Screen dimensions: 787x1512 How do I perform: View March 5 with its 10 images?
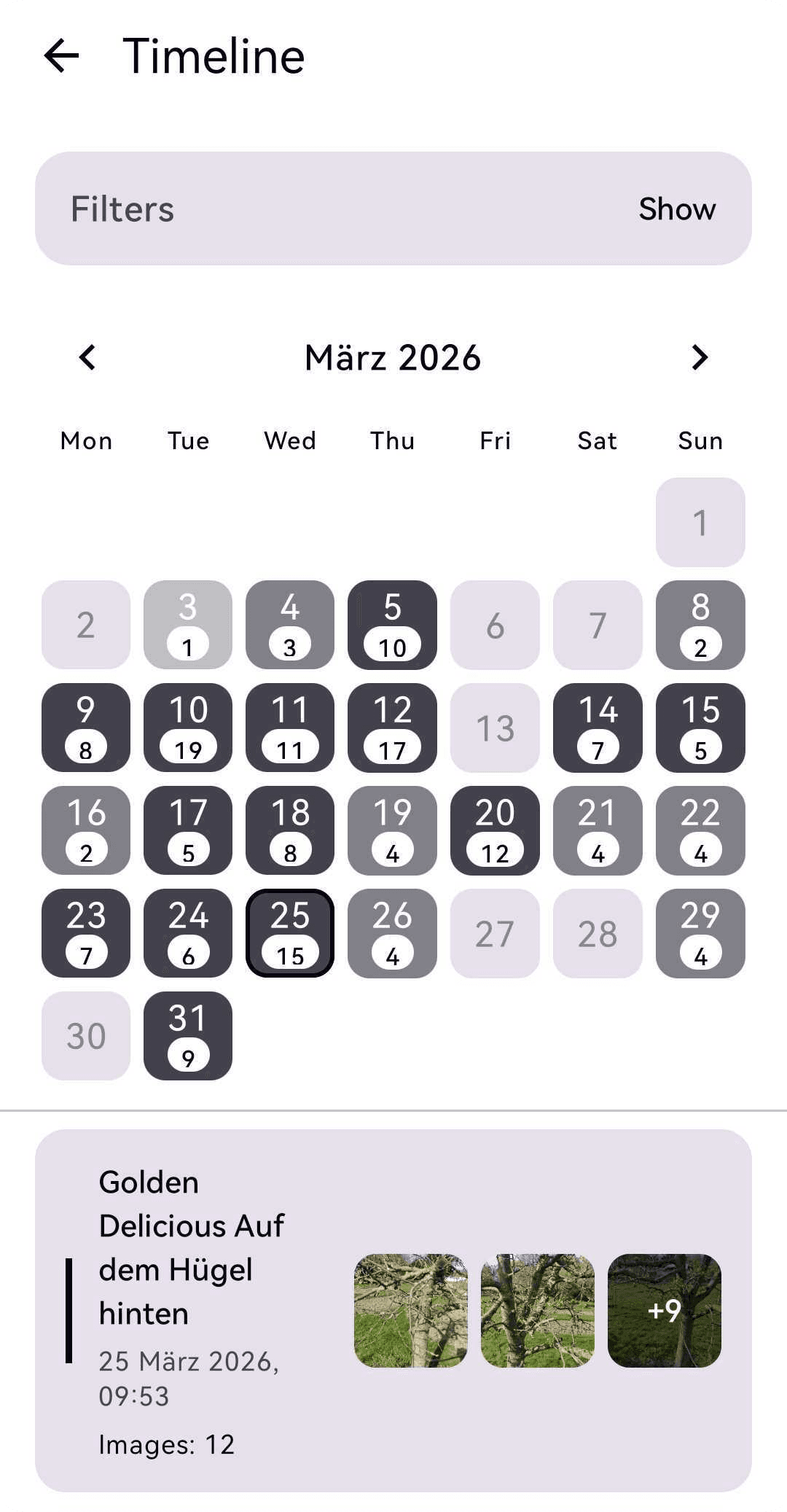[x=391, y=625]
